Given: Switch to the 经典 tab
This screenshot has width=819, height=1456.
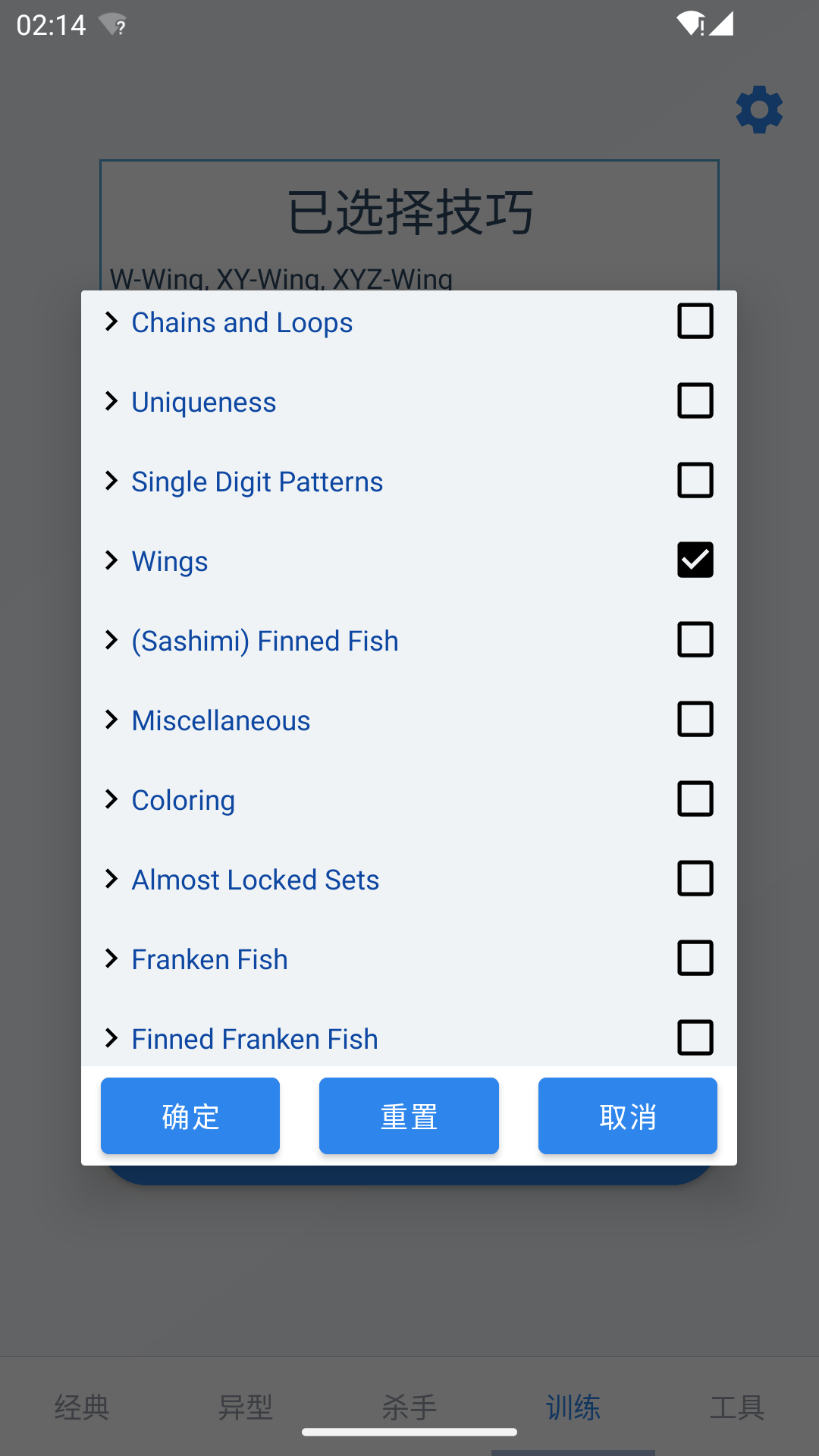Looking at the screenshot, I should (82, 1407).
